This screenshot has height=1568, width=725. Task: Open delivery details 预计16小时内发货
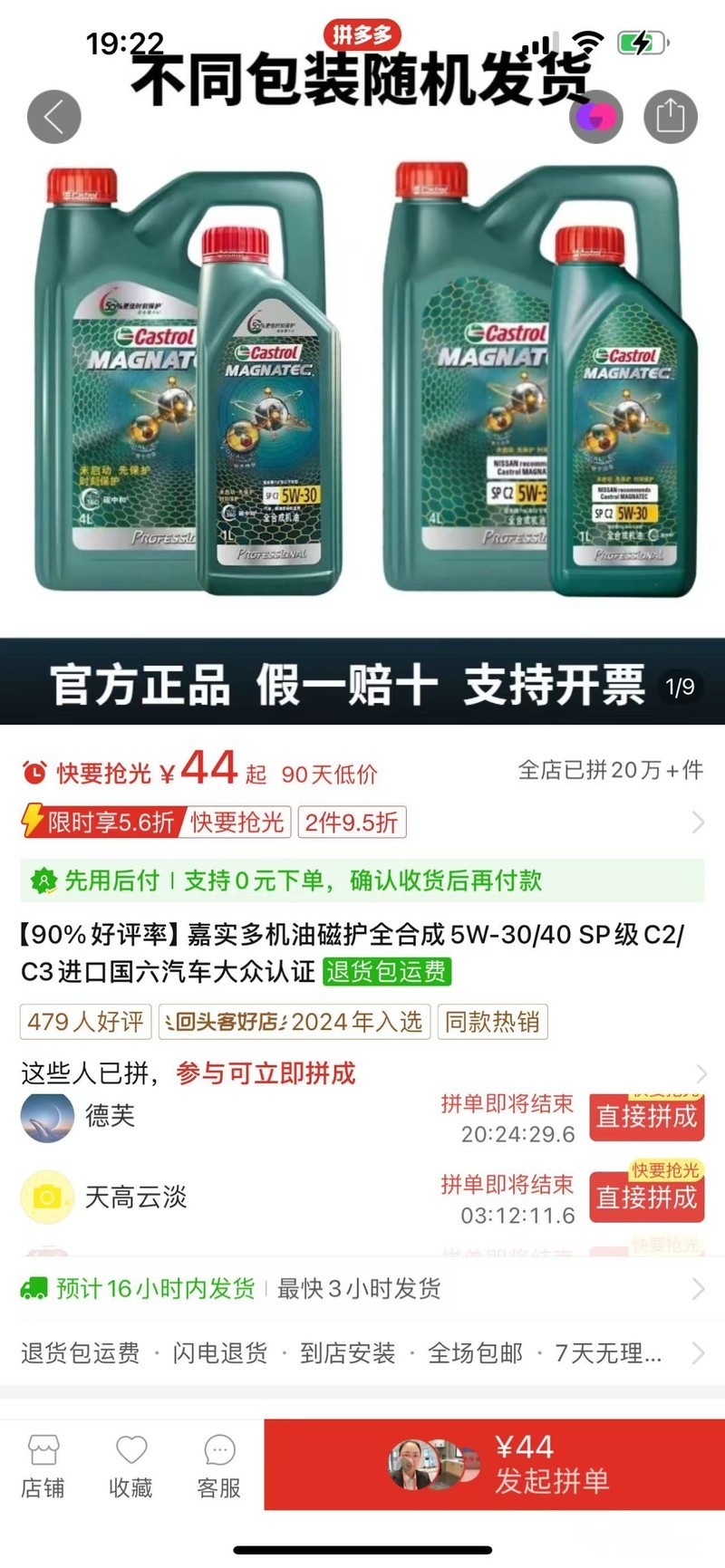(x=362, y=1288)
